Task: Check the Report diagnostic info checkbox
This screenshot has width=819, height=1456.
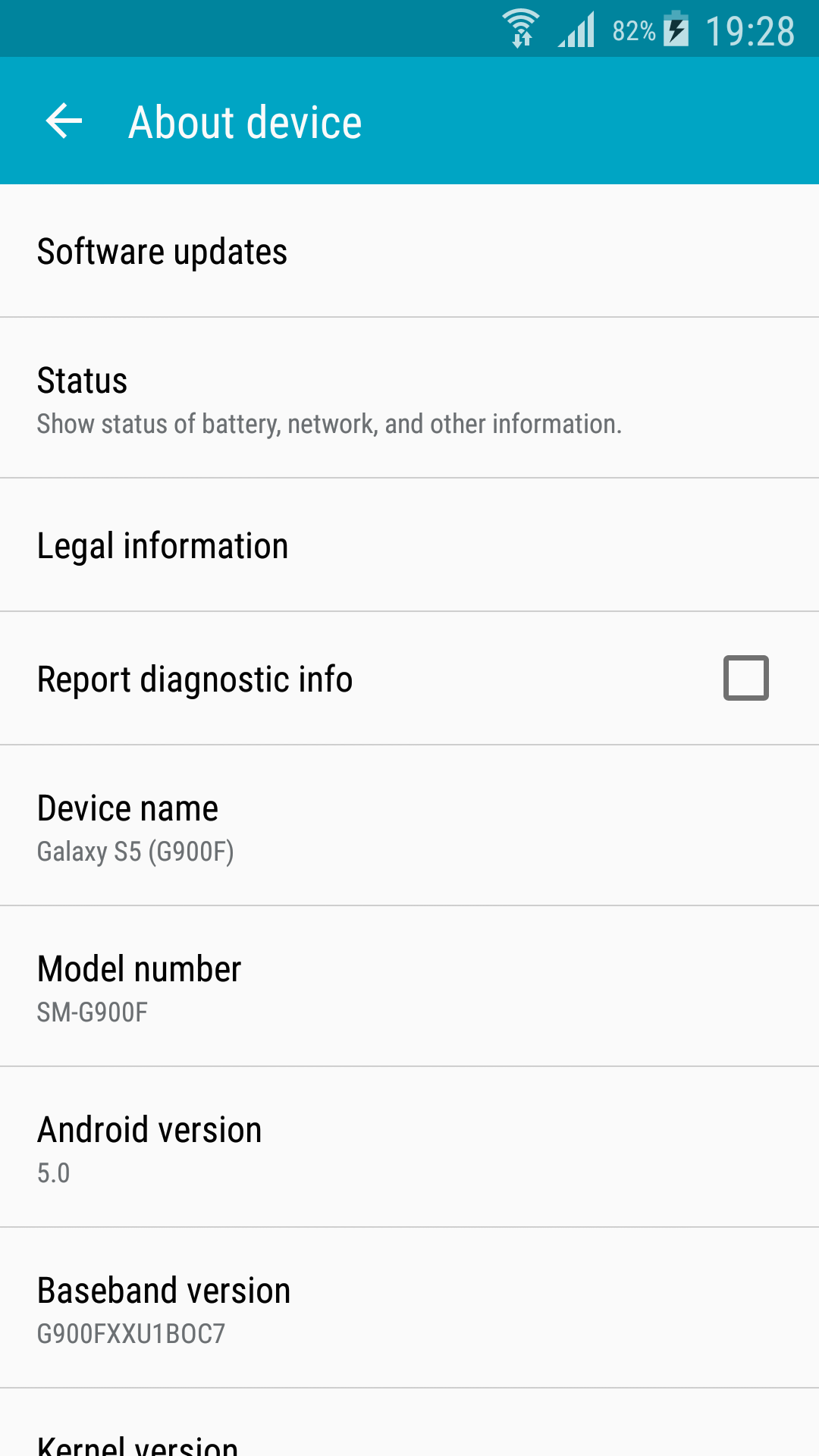Action: coord(746,678)
